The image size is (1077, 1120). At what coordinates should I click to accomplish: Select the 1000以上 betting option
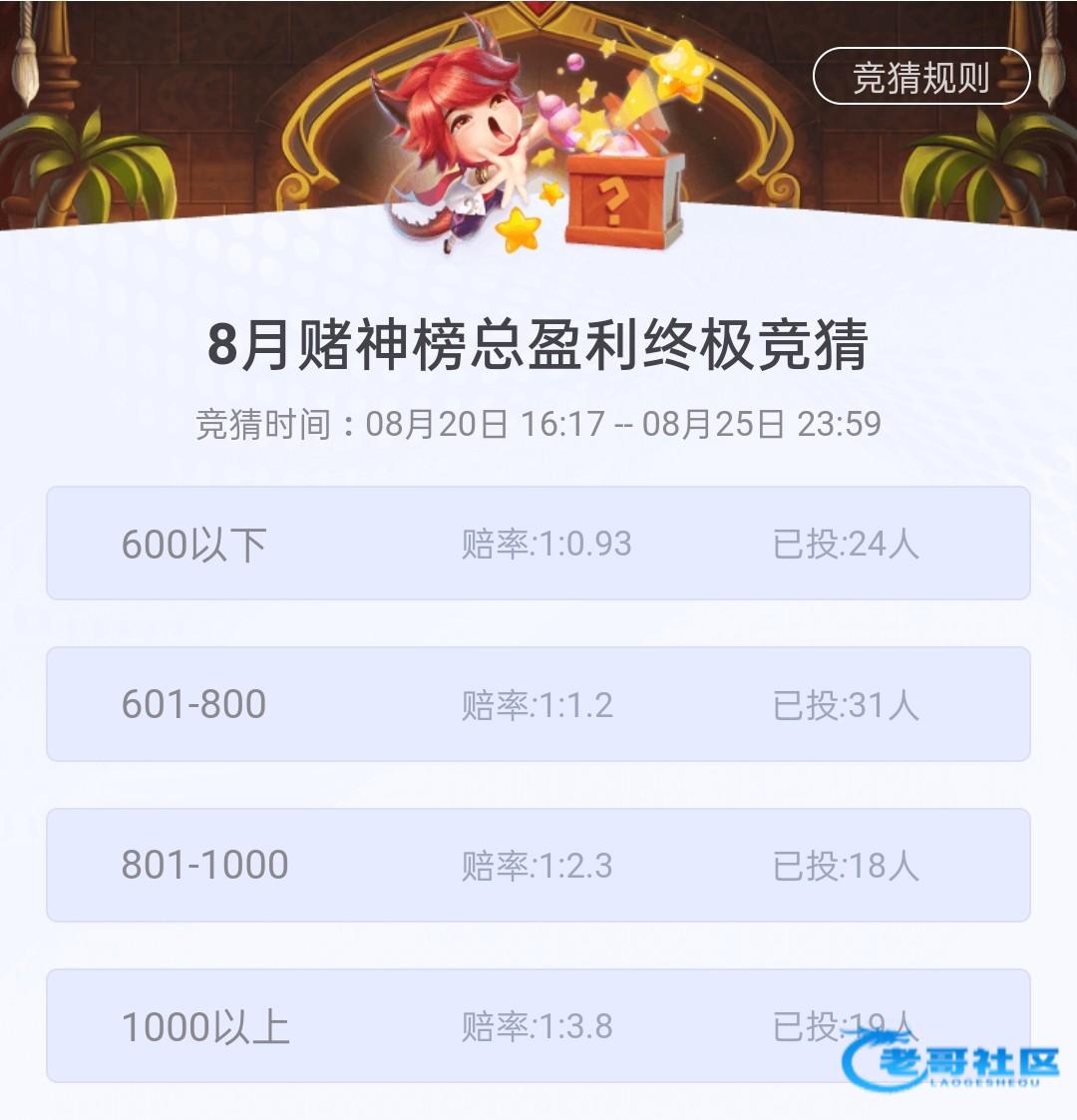click(538, 1025)
